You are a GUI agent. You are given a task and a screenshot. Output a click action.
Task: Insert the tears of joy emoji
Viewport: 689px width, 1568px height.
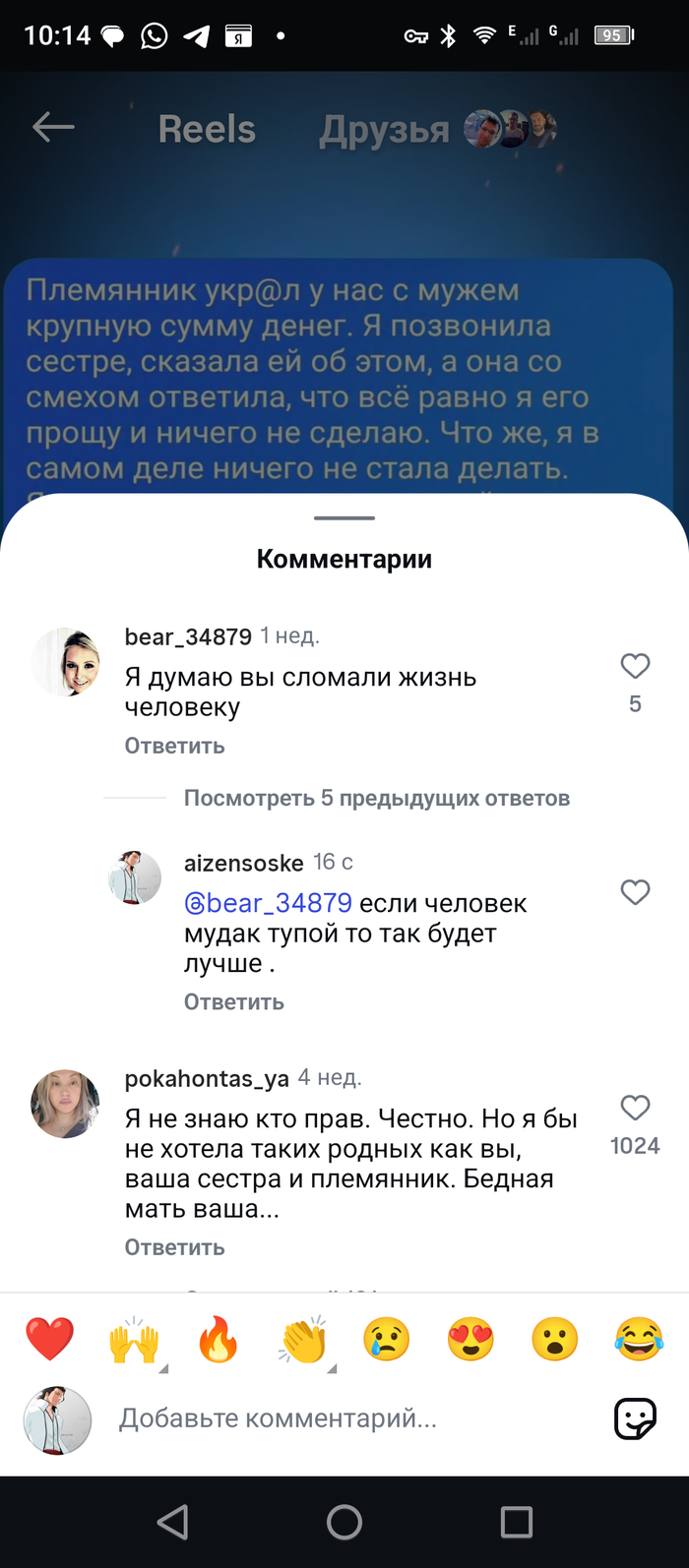click(x=639, y=1340)
